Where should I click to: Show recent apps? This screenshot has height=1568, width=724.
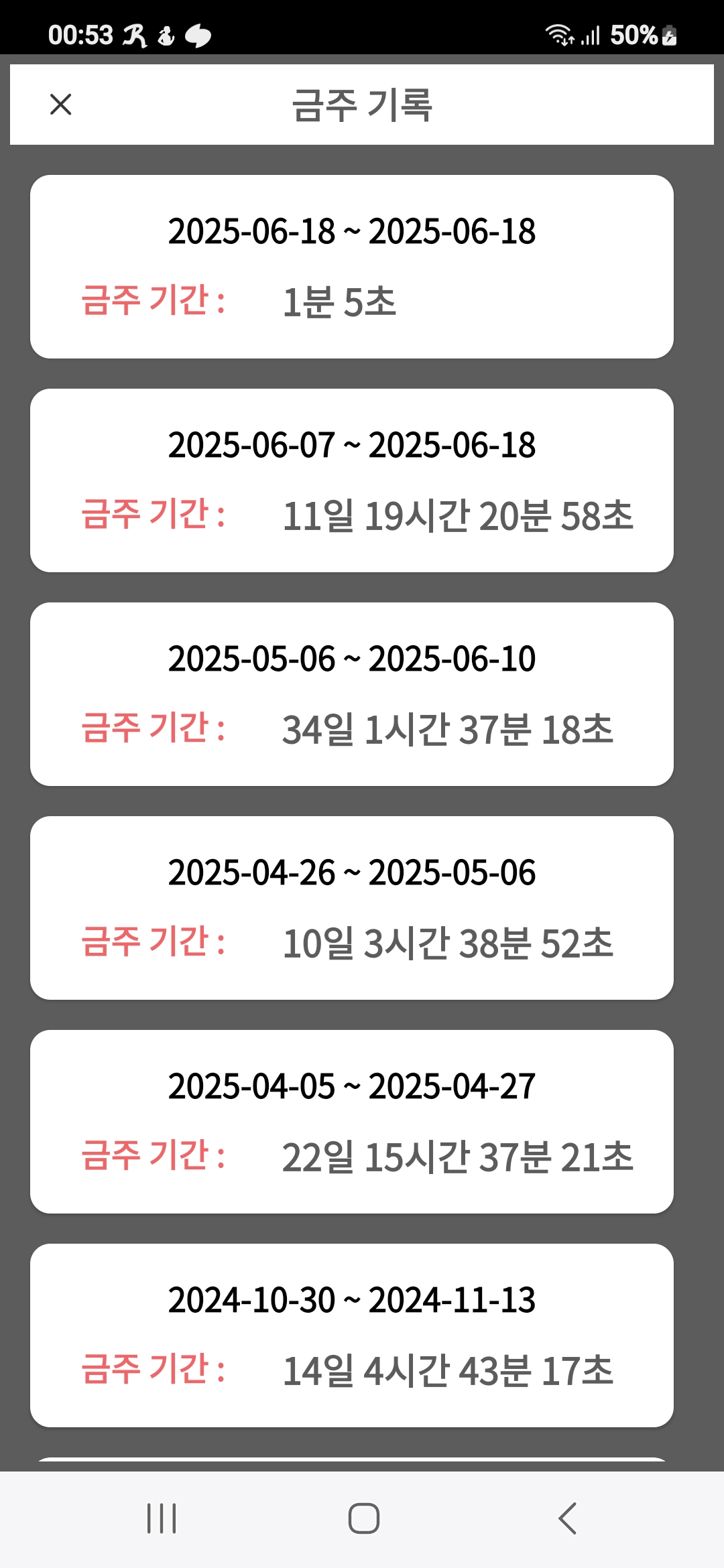click(x=162, y=1518)
